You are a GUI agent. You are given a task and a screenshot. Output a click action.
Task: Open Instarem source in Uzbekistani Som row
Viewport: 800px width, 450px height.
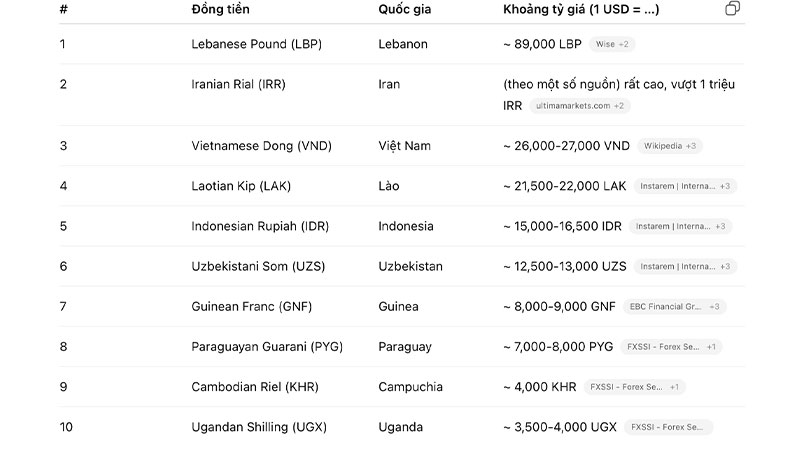click(x=684, y=267)
